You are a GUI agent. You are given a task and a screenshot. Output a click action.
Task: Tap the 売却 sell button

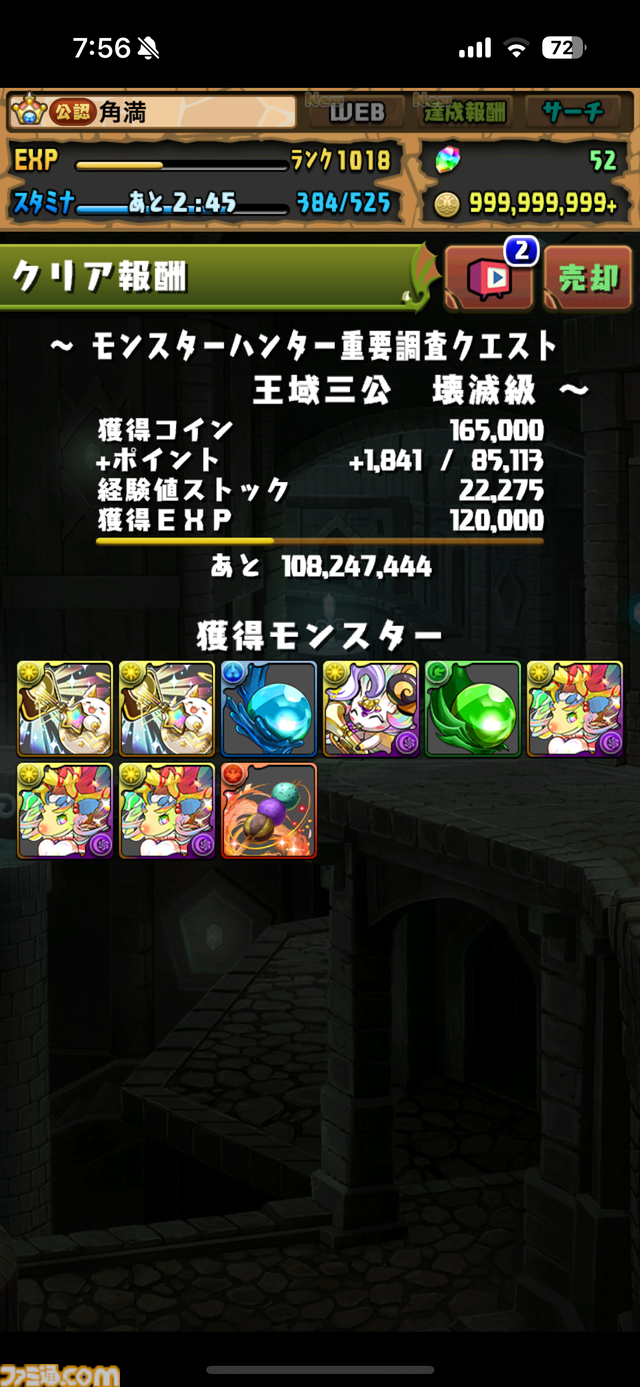point(589,278)
